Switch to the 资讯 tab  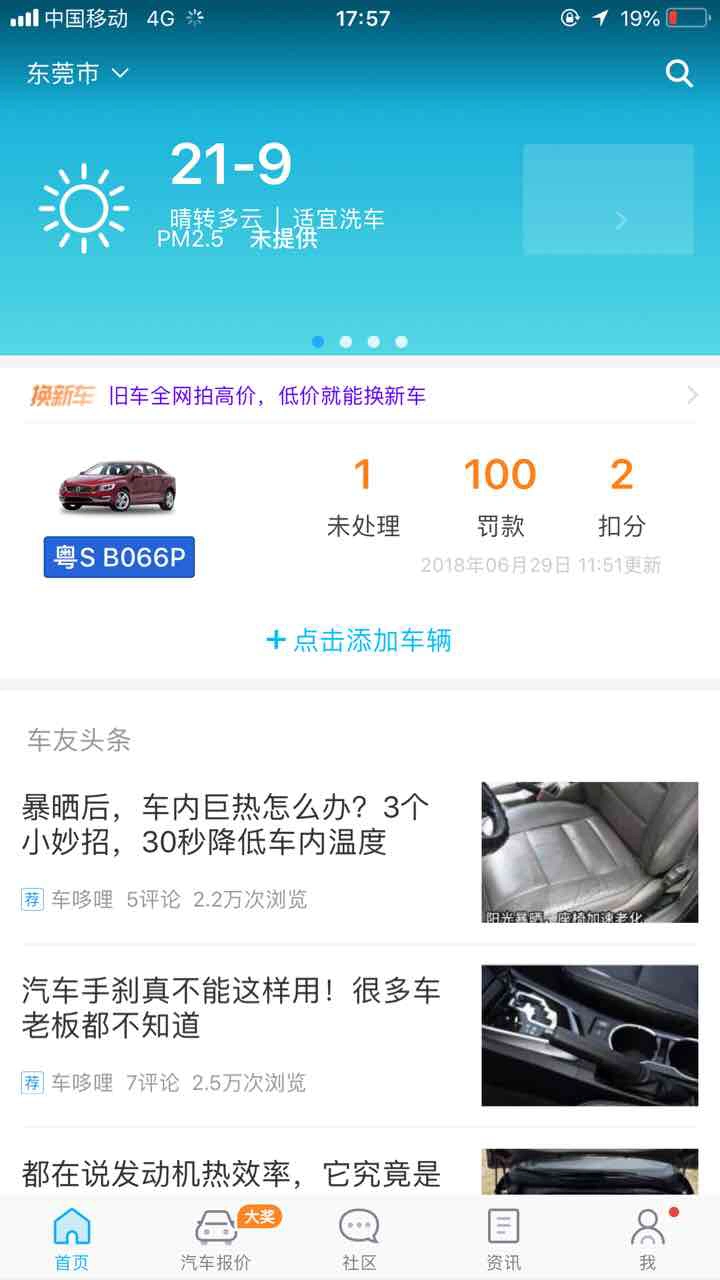503,1239
